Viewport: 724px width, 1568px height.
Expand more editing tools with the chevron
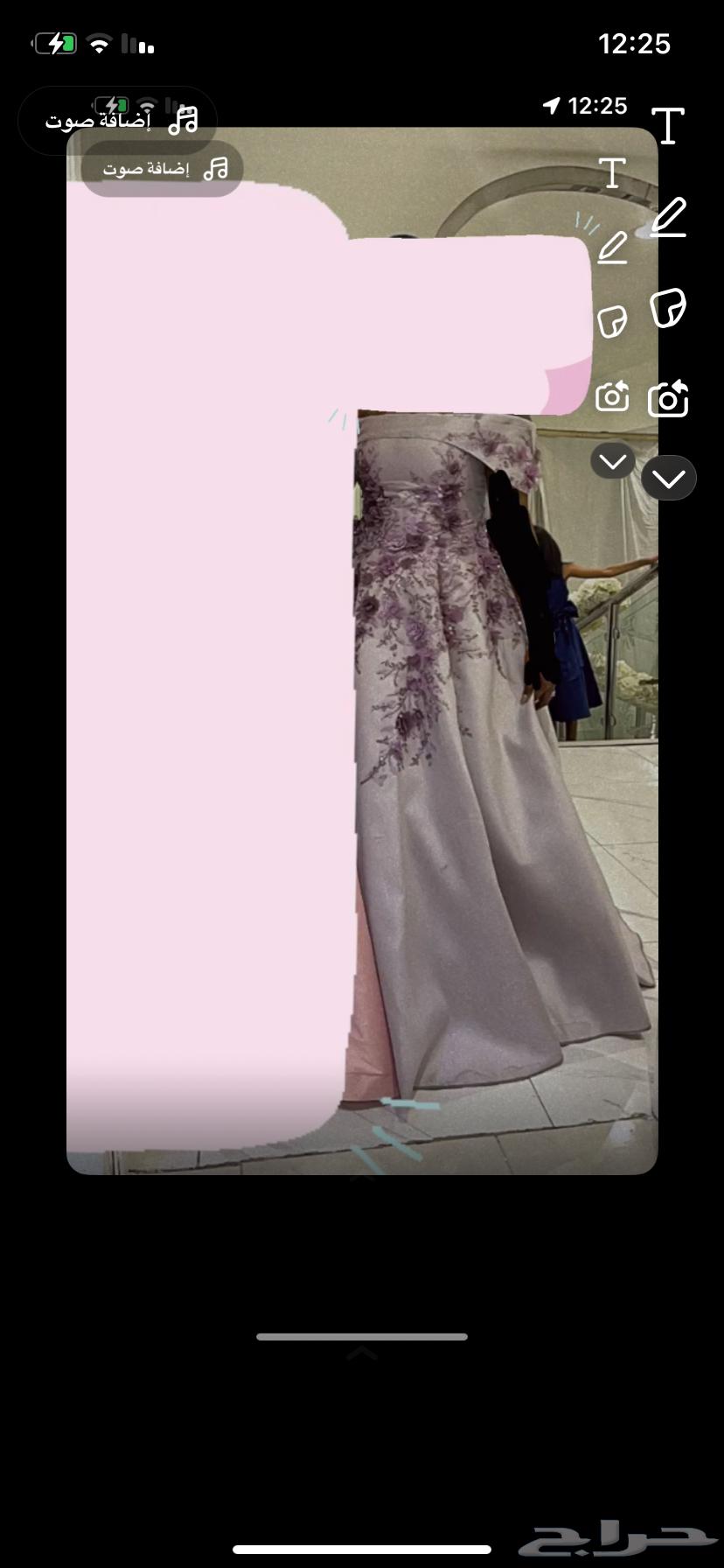point(668,479)
